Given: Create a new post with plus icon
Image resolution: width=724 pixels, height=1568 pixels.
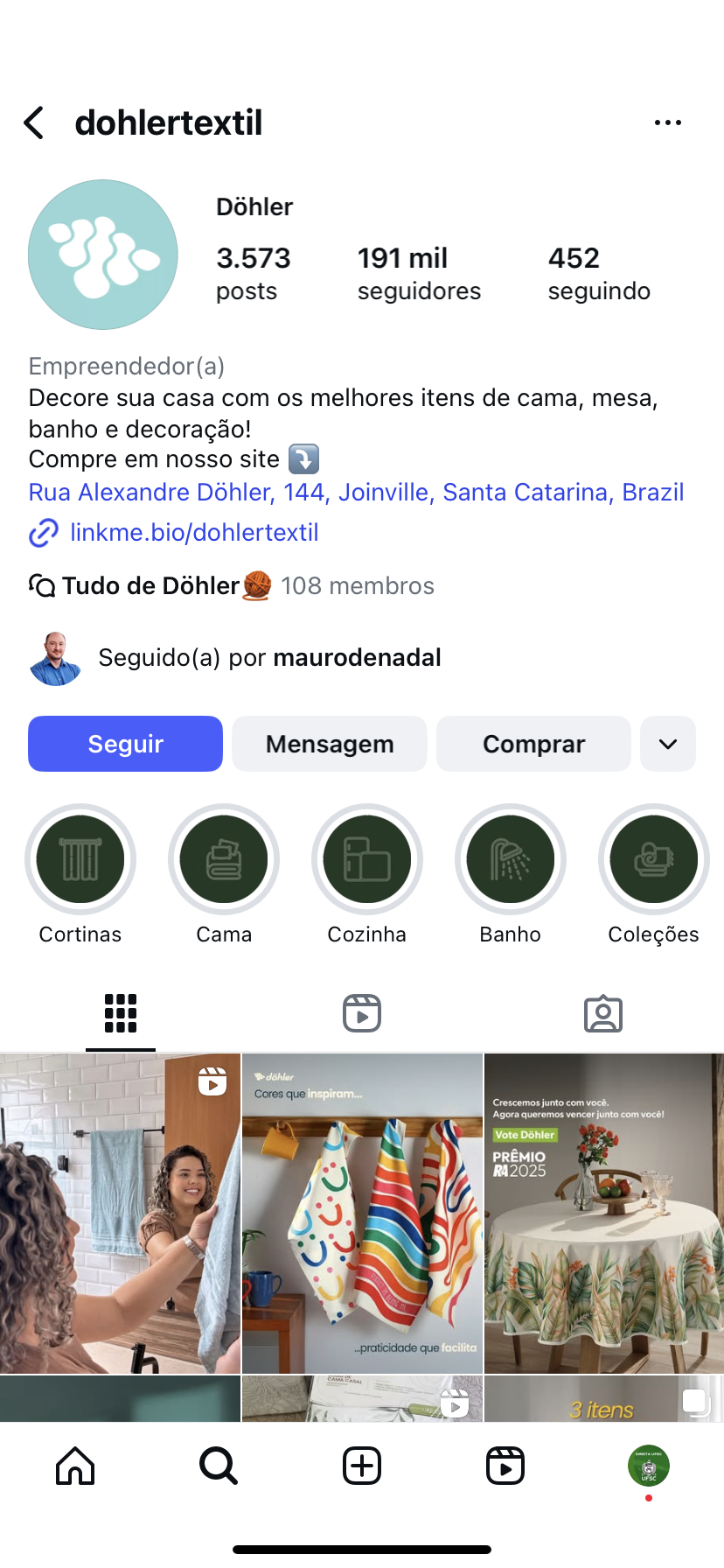Looking at the screenshot, I should (362, 1466).
